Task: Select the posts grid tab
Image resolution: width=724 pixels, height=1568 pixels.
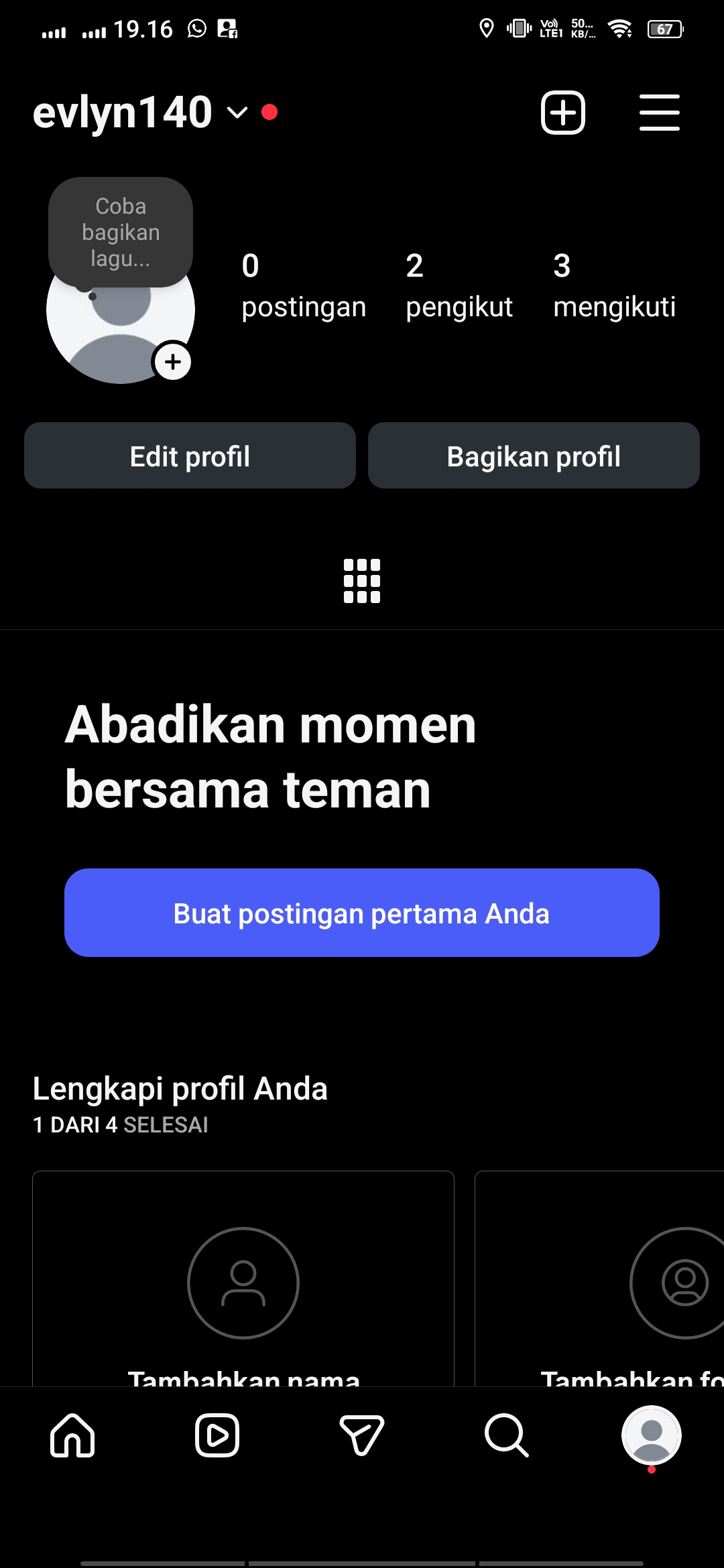Action: coord(362,580)
